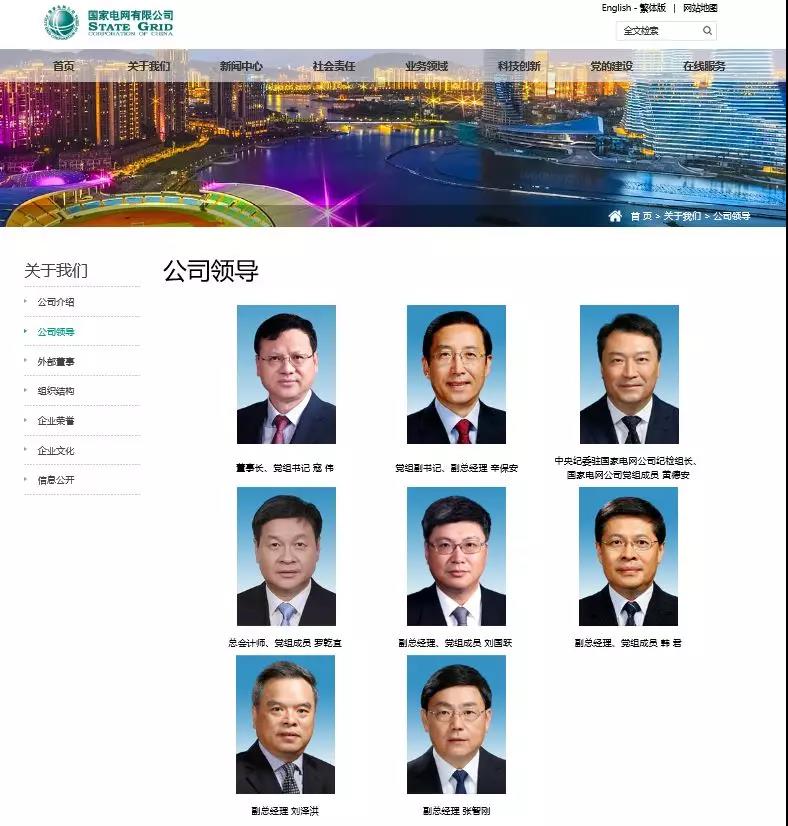Click the arrow bullet beside 公司介绍
This screenshot has height=826, width=788.
pyautogui.click(x=24, y=301)
